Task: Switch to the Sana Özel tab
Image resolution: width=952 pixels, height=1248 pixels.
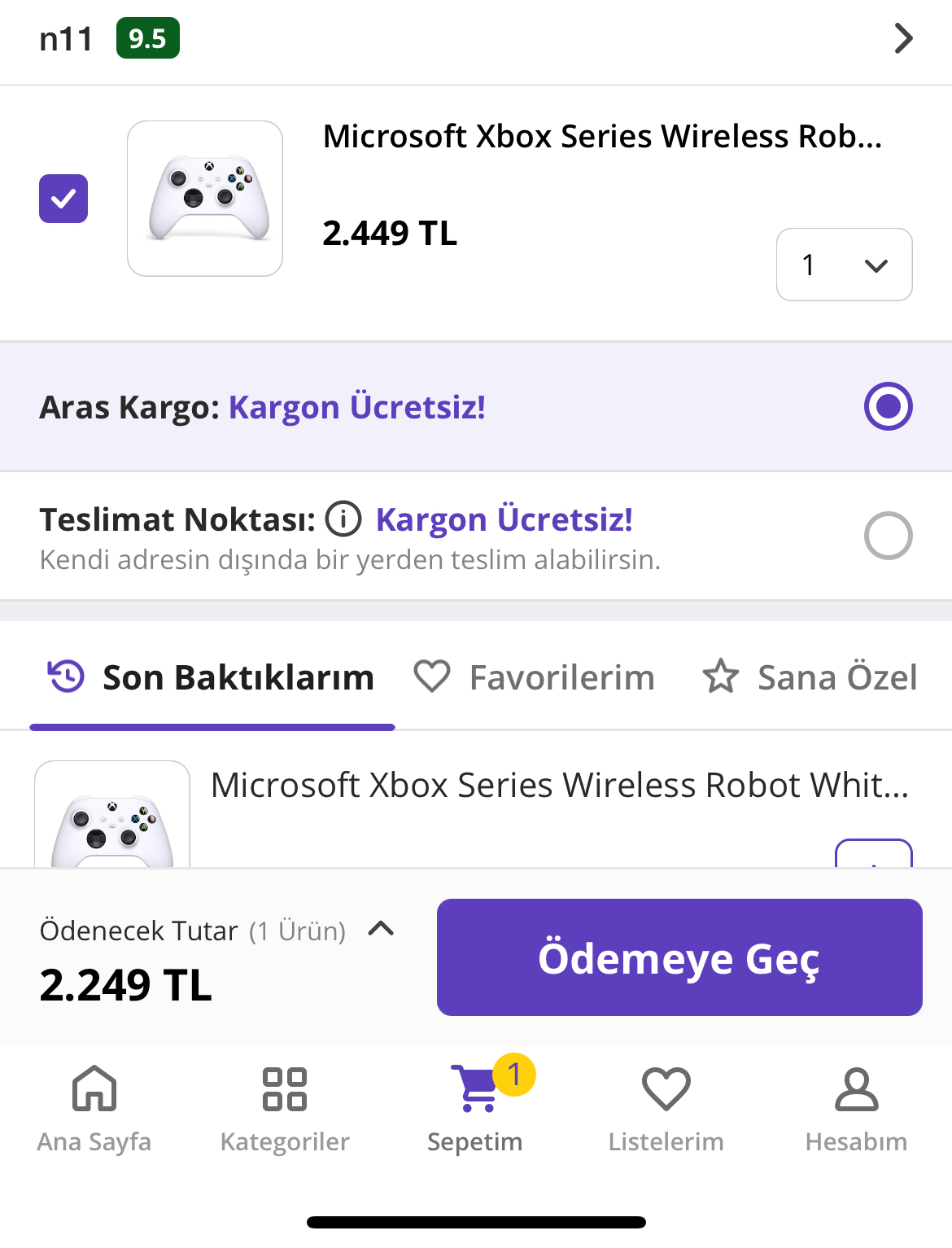Action: click(x=810, y=677)
